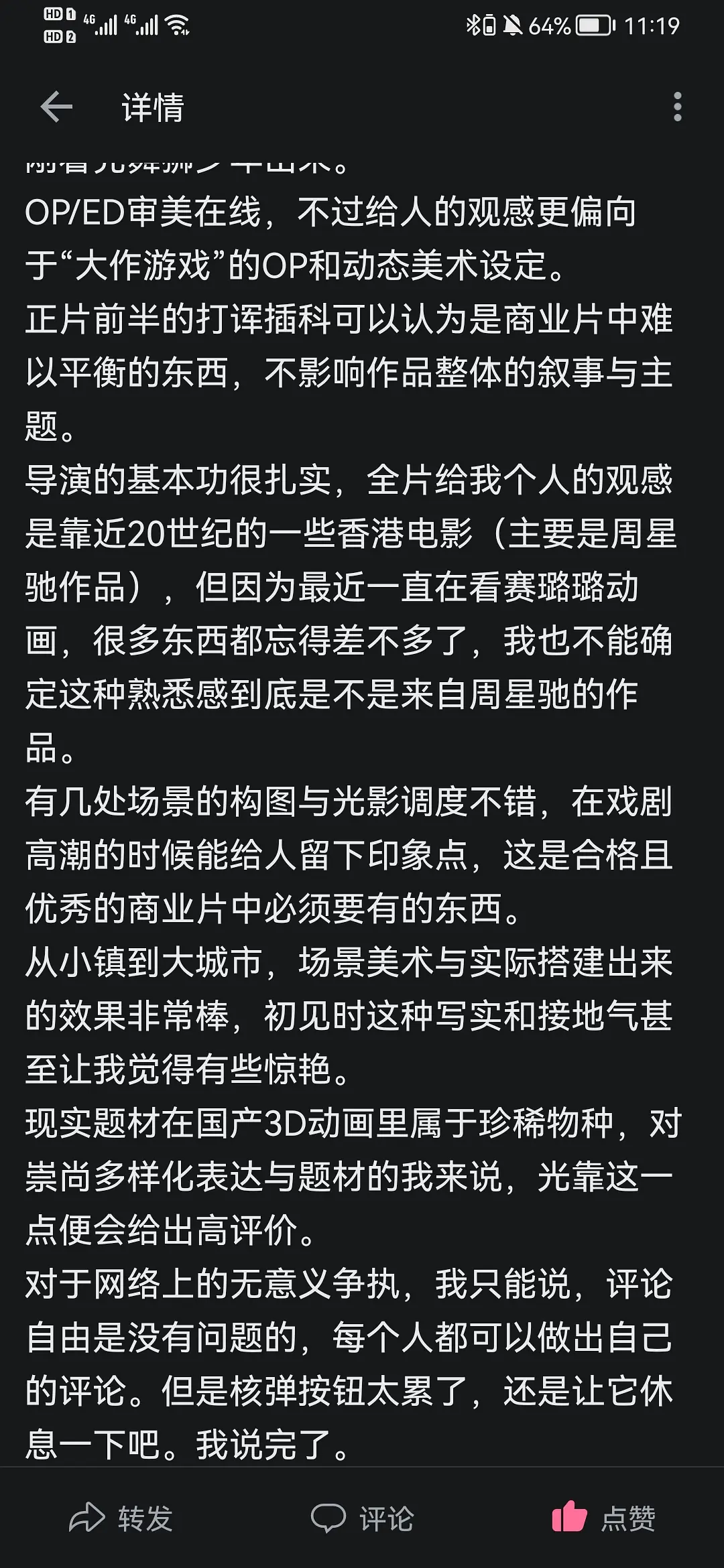Open the three-dot overflow menu

677,107
